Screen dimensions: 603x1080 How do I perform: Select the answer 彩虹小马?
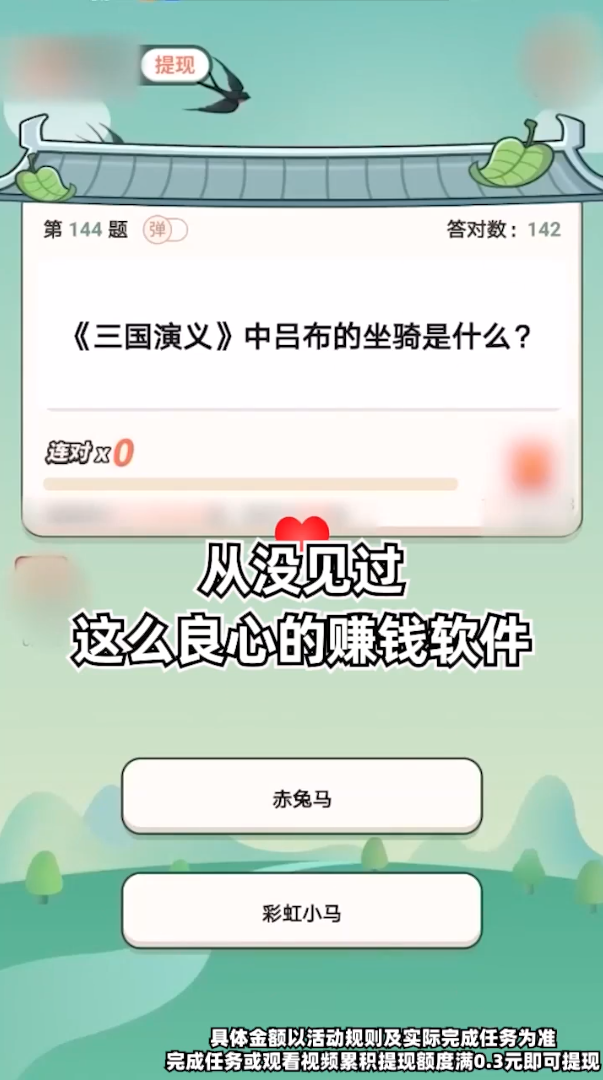click(301, 911)
